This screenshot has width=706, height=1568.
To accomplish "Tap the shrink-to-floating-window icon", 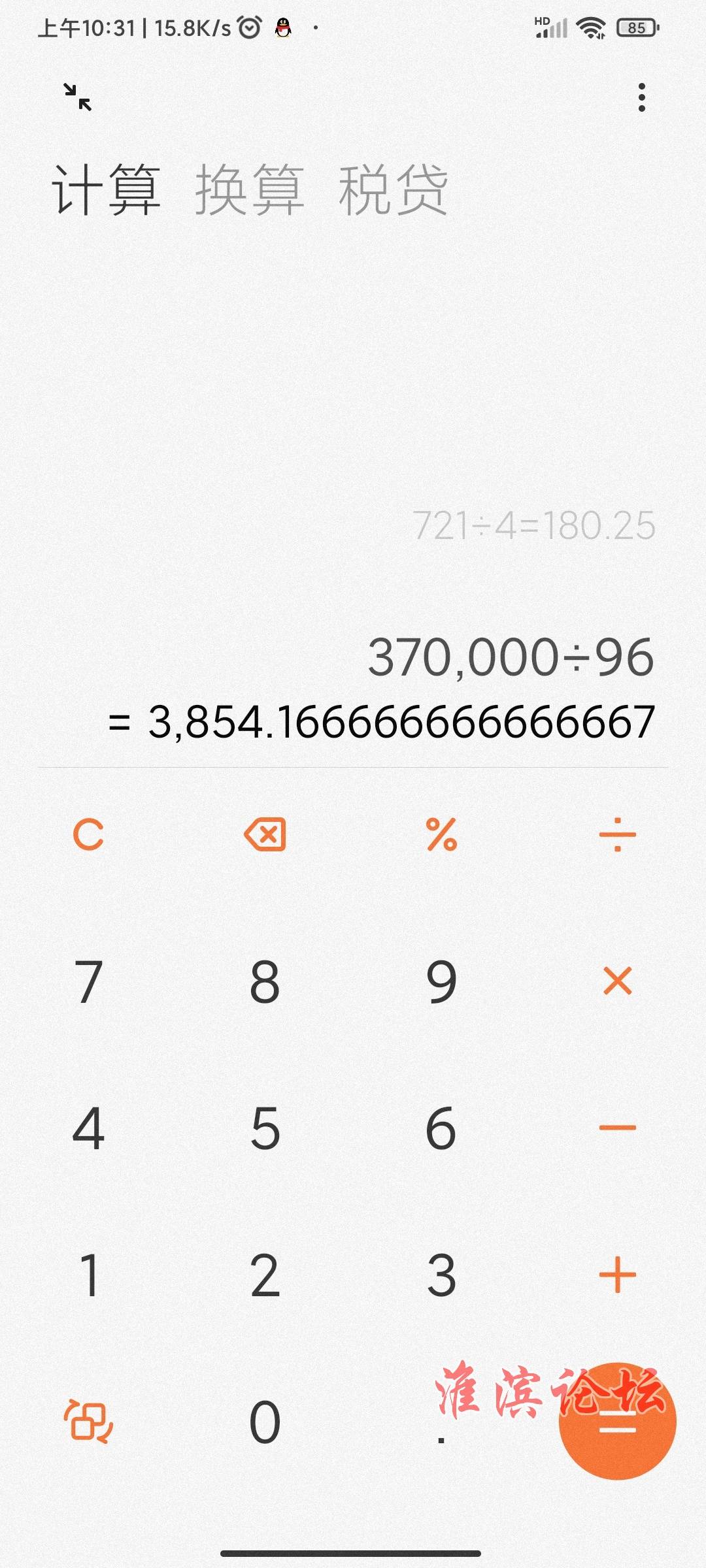I will (x=78, y=97).
